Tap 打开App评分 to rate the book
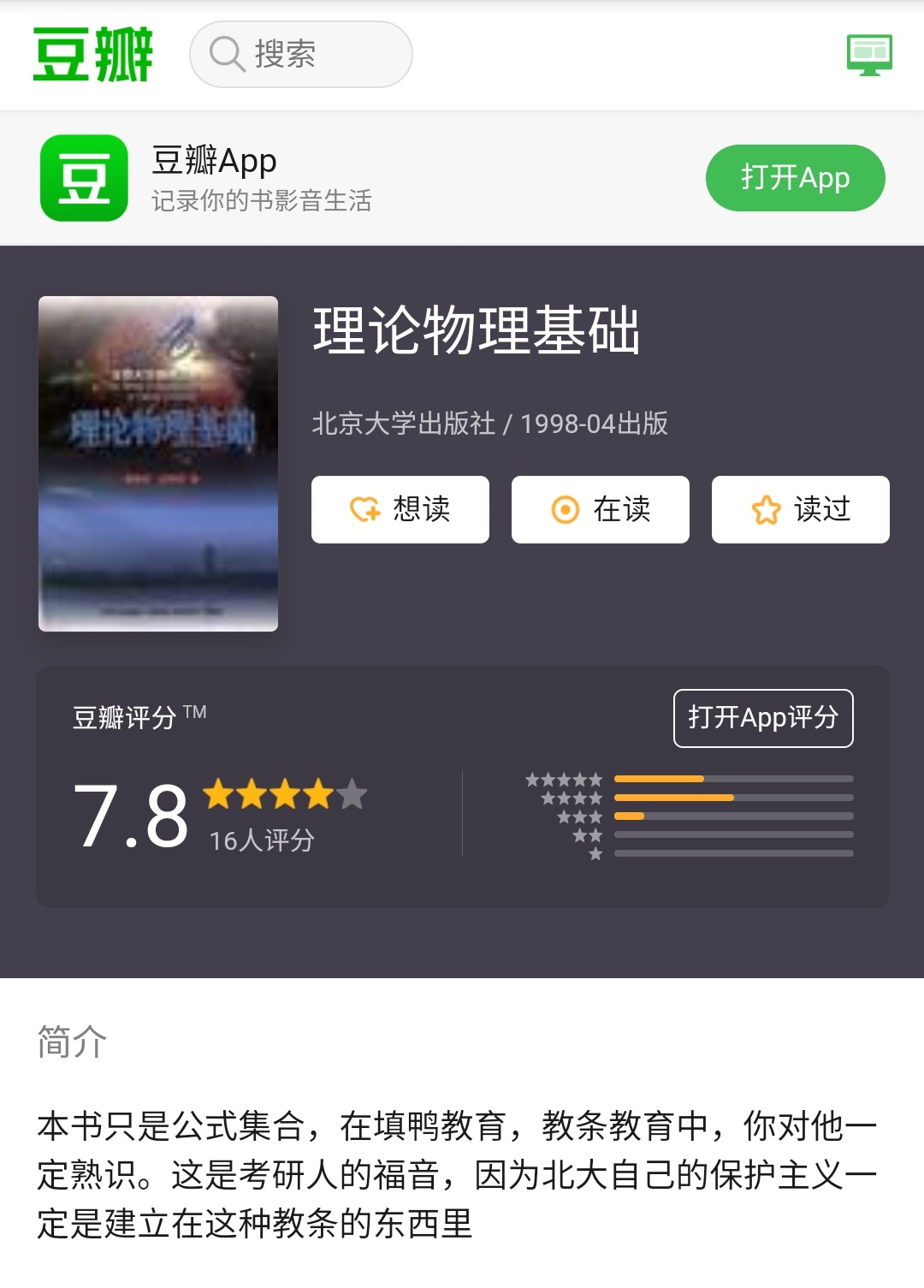 [x=763, y=718]
